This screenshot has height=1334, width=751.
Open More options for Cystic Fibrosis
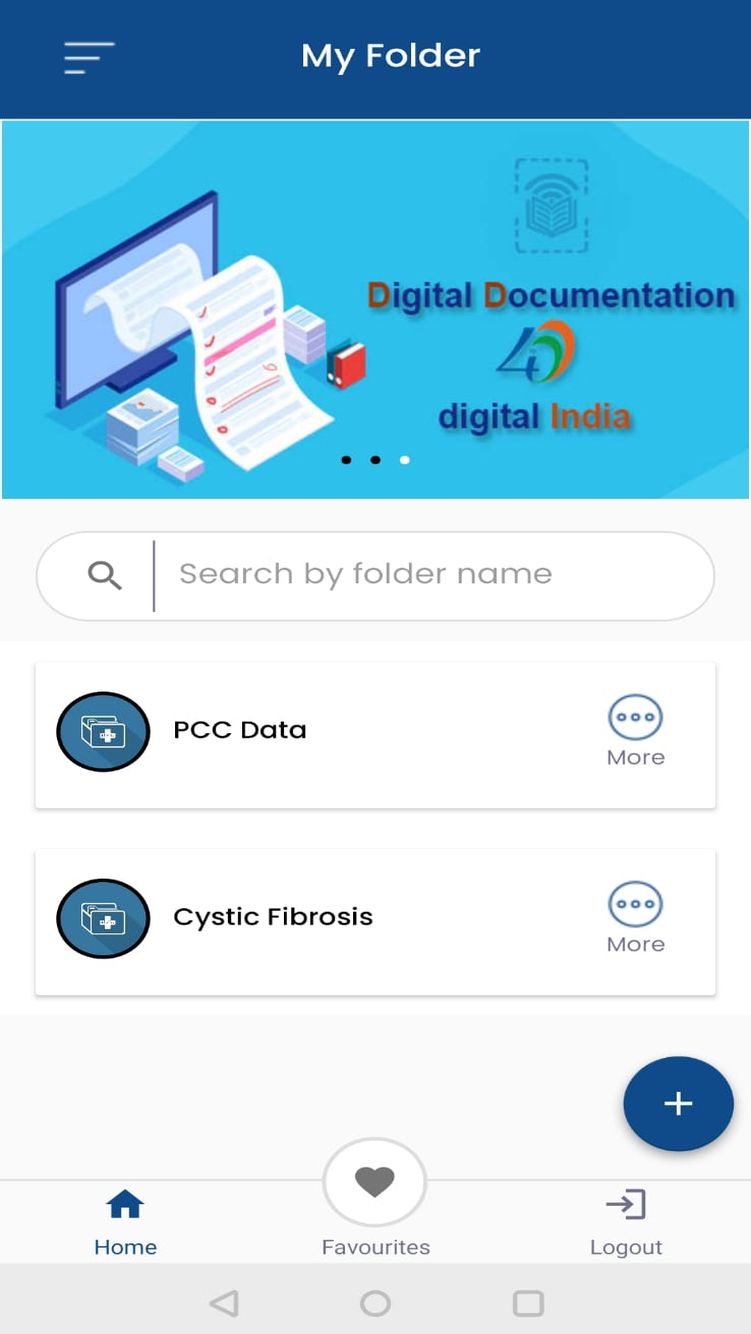click(636, 918)
